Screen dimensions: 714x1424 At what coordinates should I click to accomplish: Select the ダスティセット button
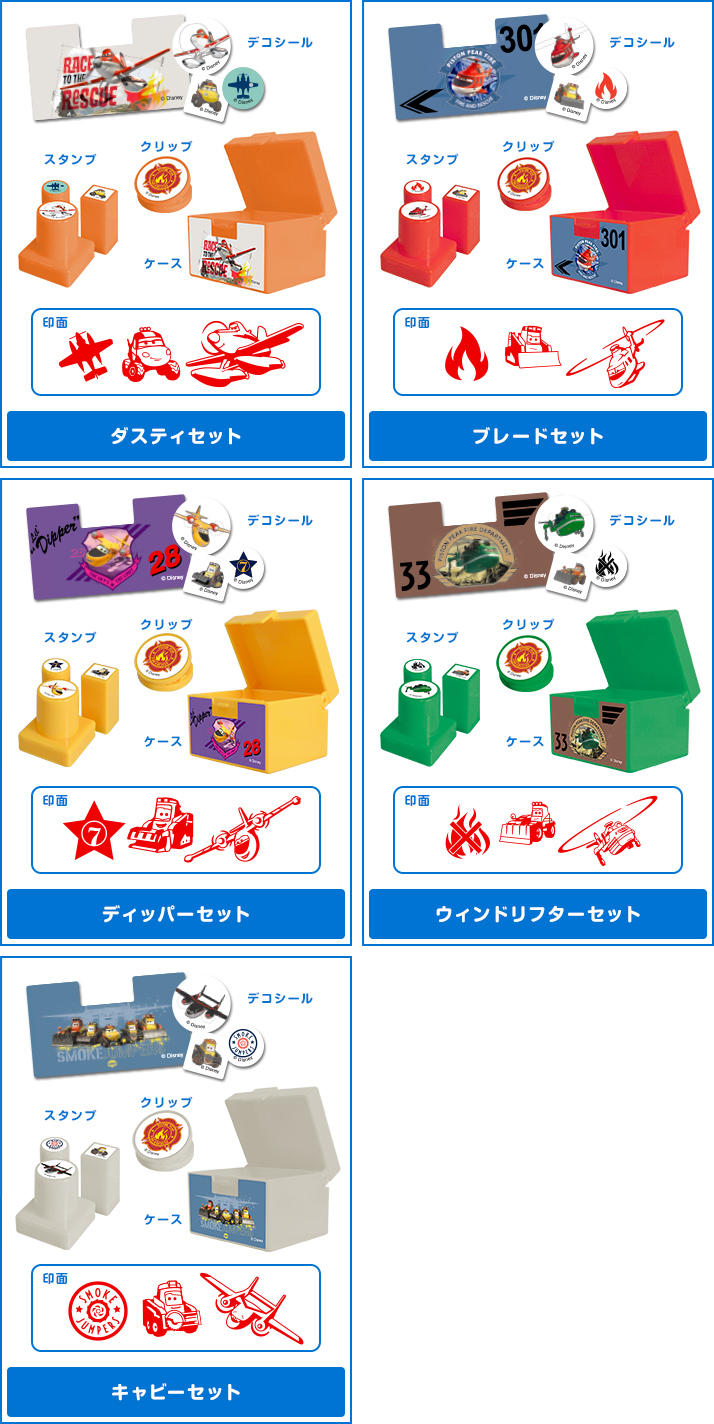176,436
